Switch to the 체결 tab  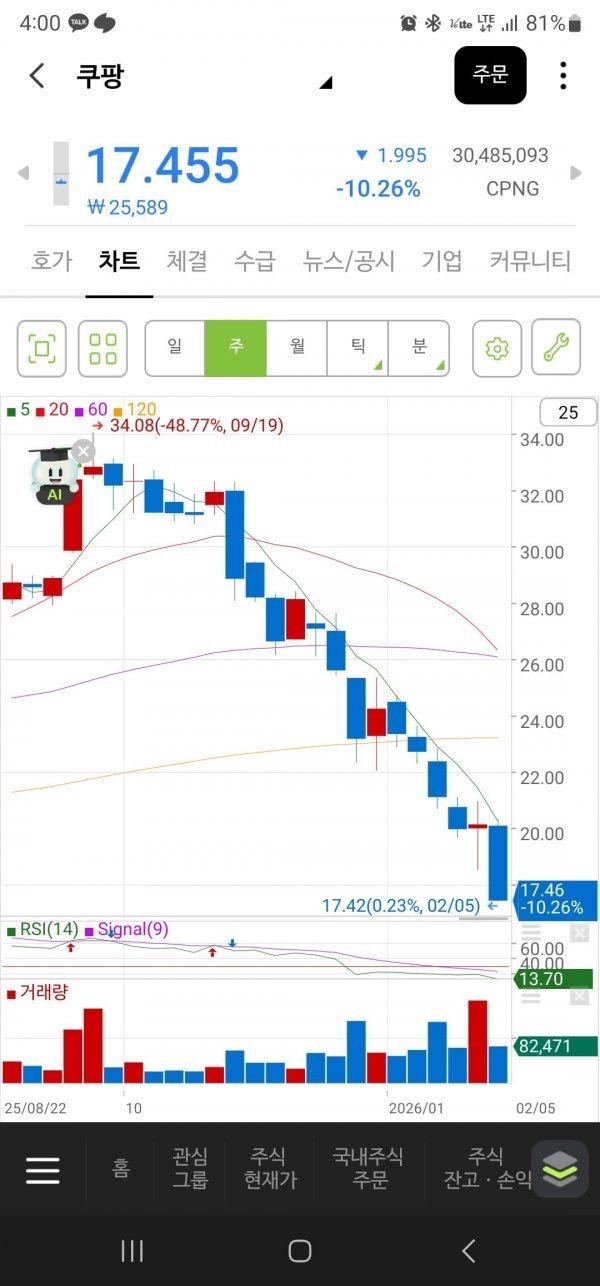pyautogui.click(x=187, y=262)
